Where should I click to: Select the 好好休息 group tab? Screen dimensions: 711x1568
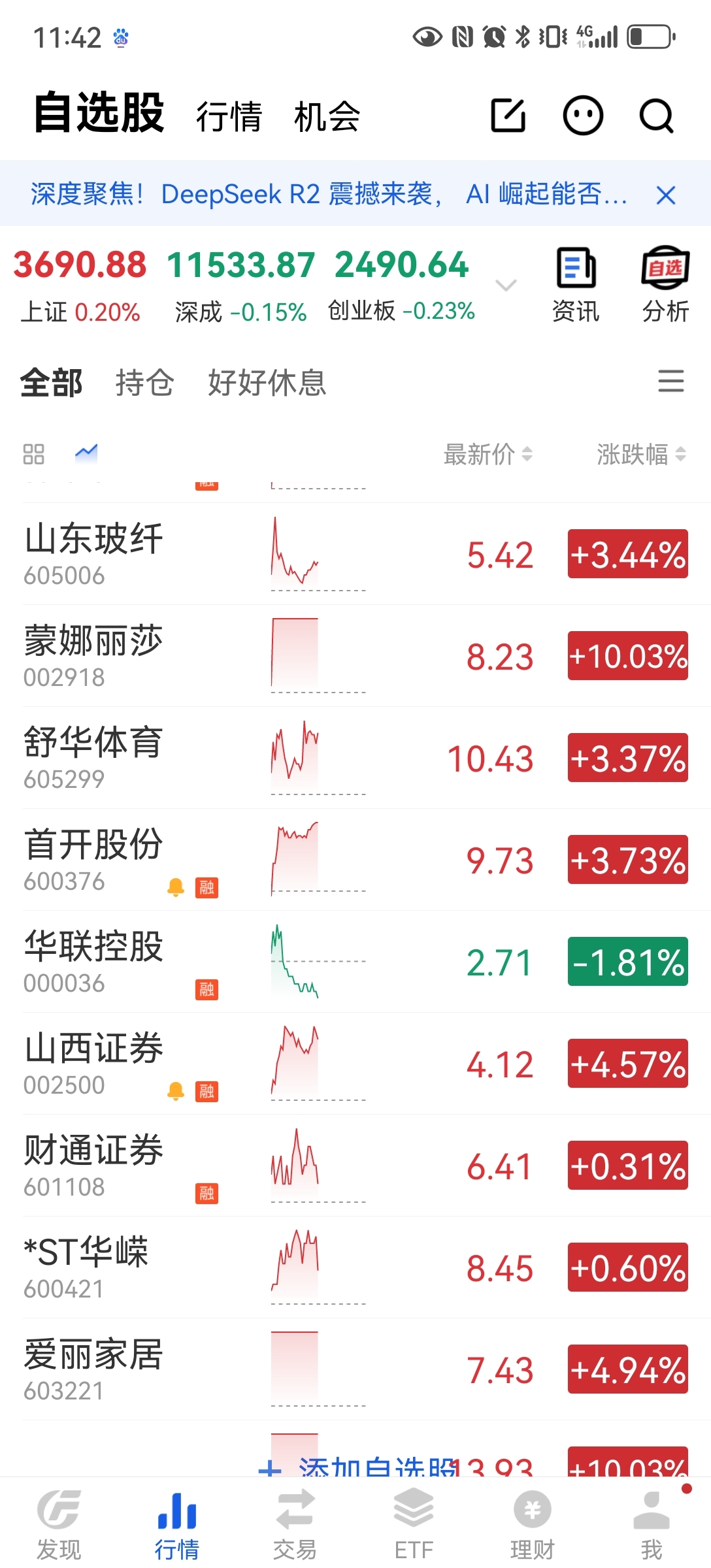pos(267,383)
